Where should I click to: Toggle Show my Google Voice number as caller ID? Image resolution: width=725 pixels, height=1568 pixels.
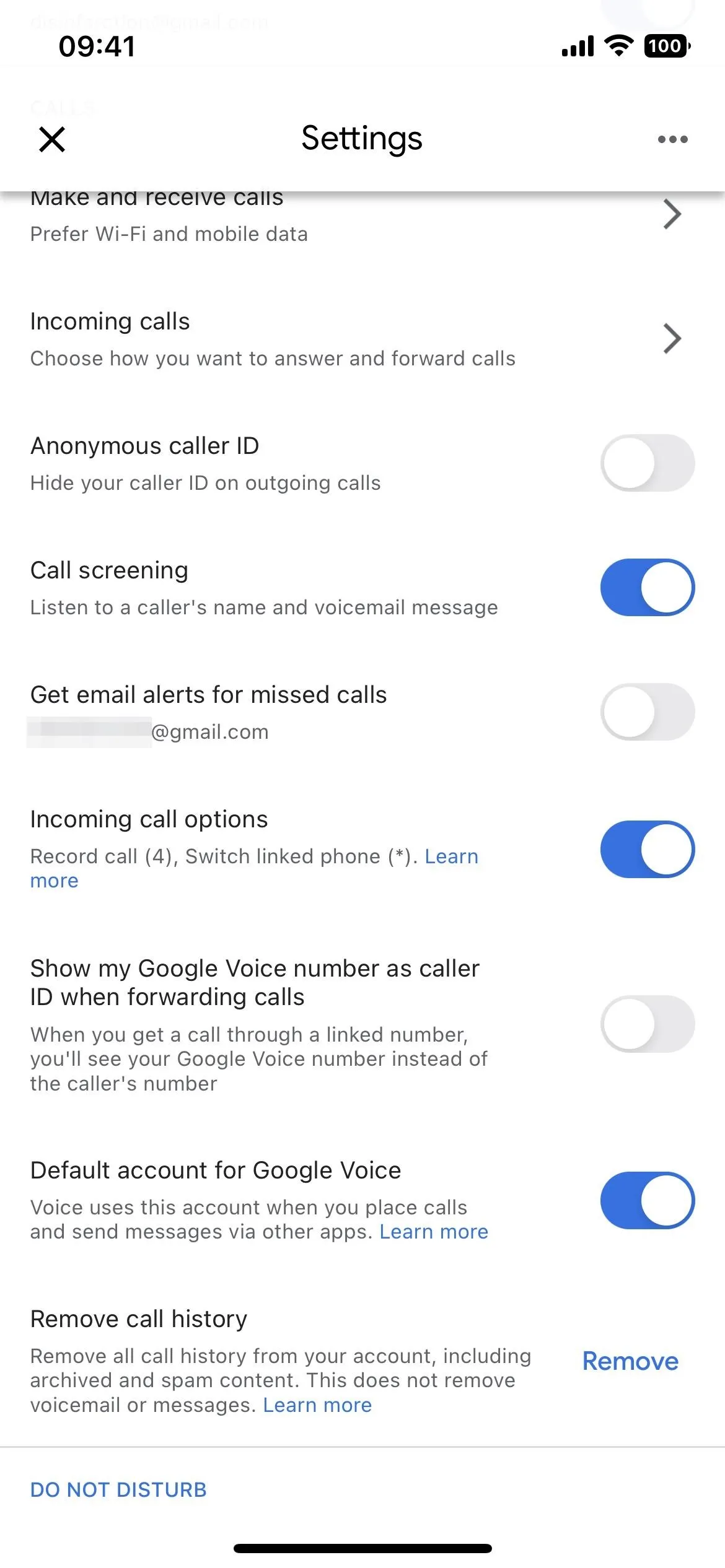(x=647, y=1024)
